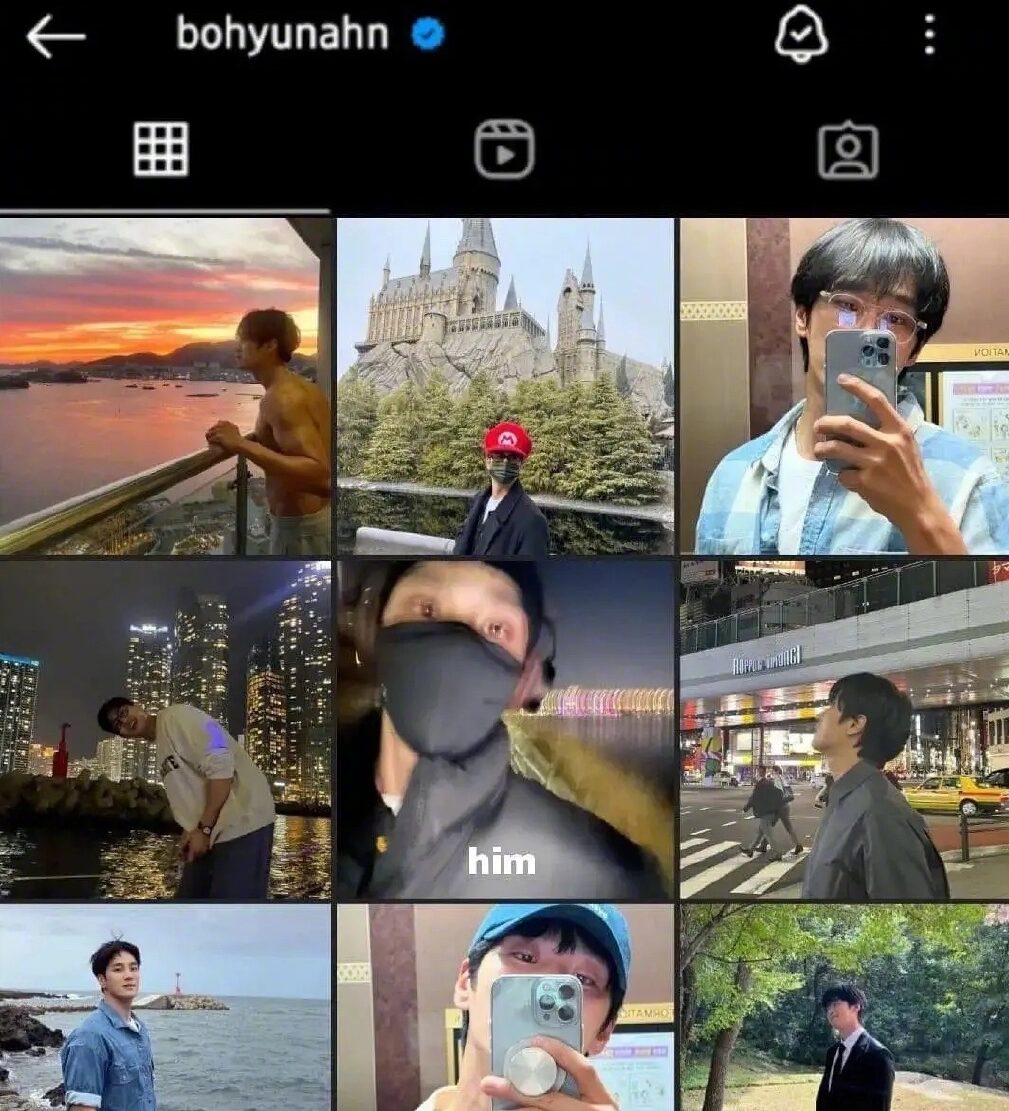1009x1111 pixels.
Task: Open the park photo in black suit
Action: coord(845,1008)
